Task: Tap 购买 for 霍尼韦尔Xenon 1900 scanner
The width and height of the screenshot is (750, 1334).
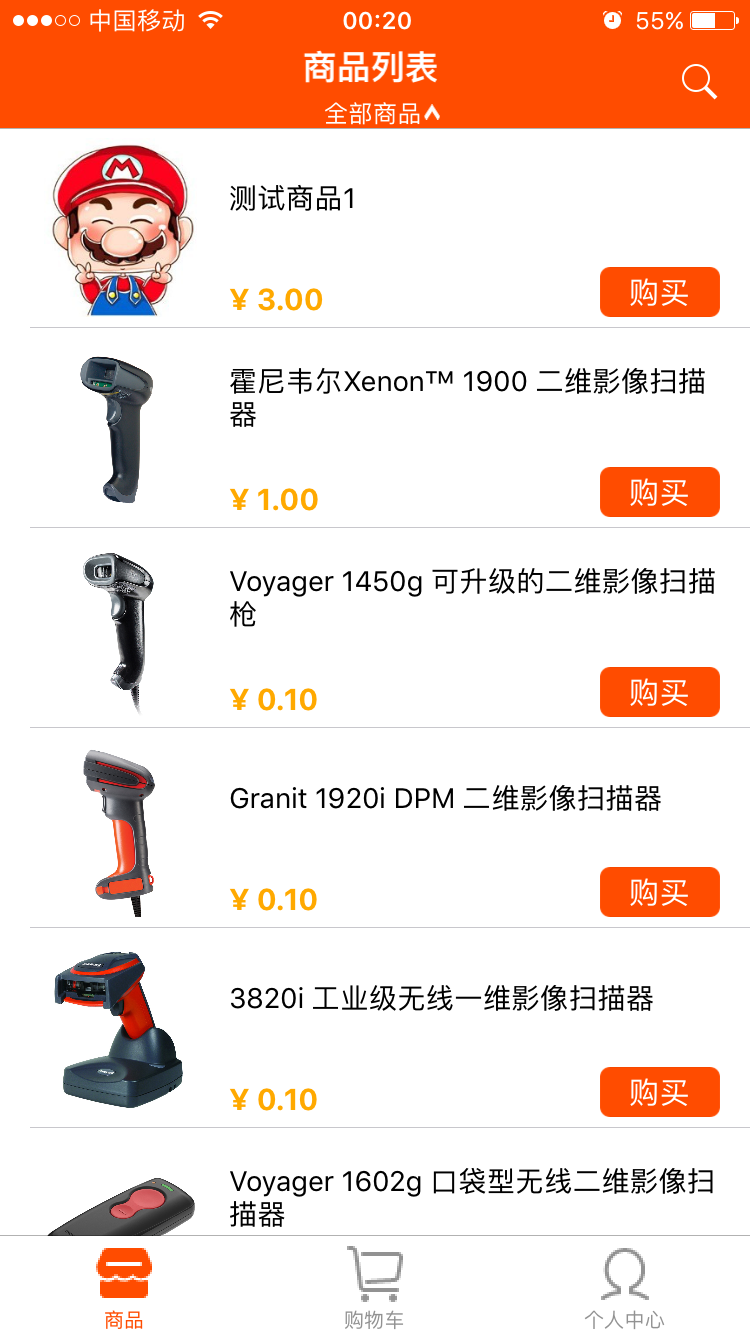Action: click(659, 492)
